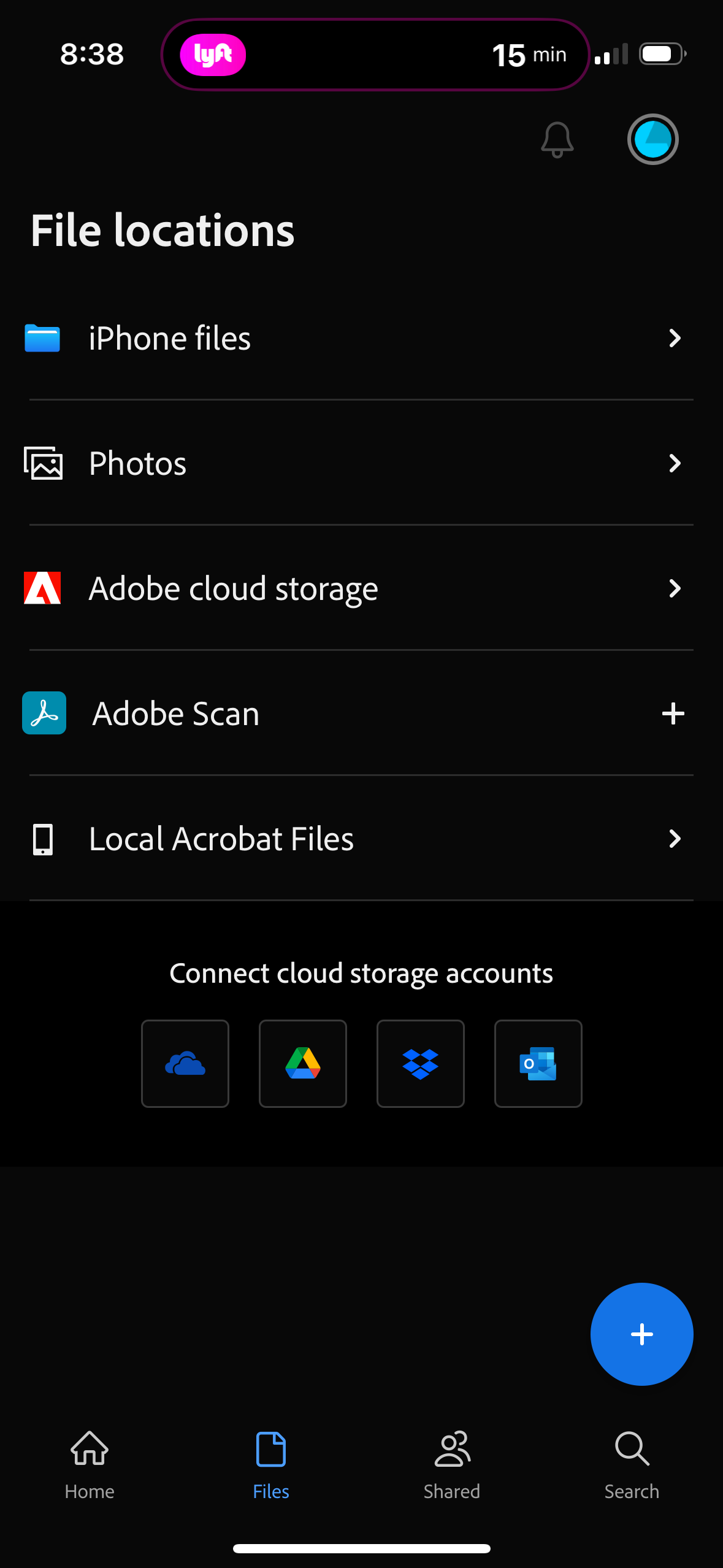Open your profile avatar
The image size is (723, 1568).
click(x=652, y=139)
